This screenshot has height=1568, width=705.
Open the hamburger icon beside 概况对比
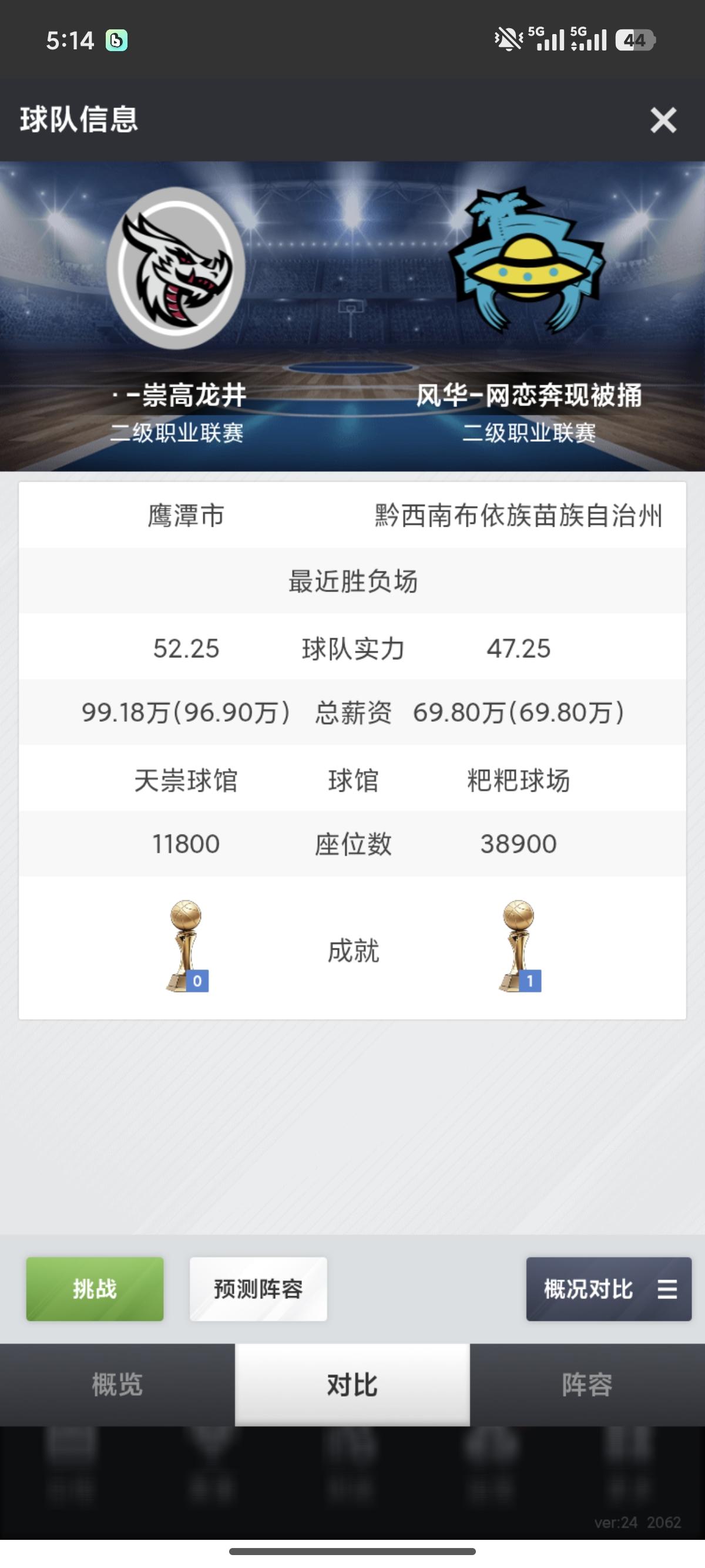point(668,1289)
